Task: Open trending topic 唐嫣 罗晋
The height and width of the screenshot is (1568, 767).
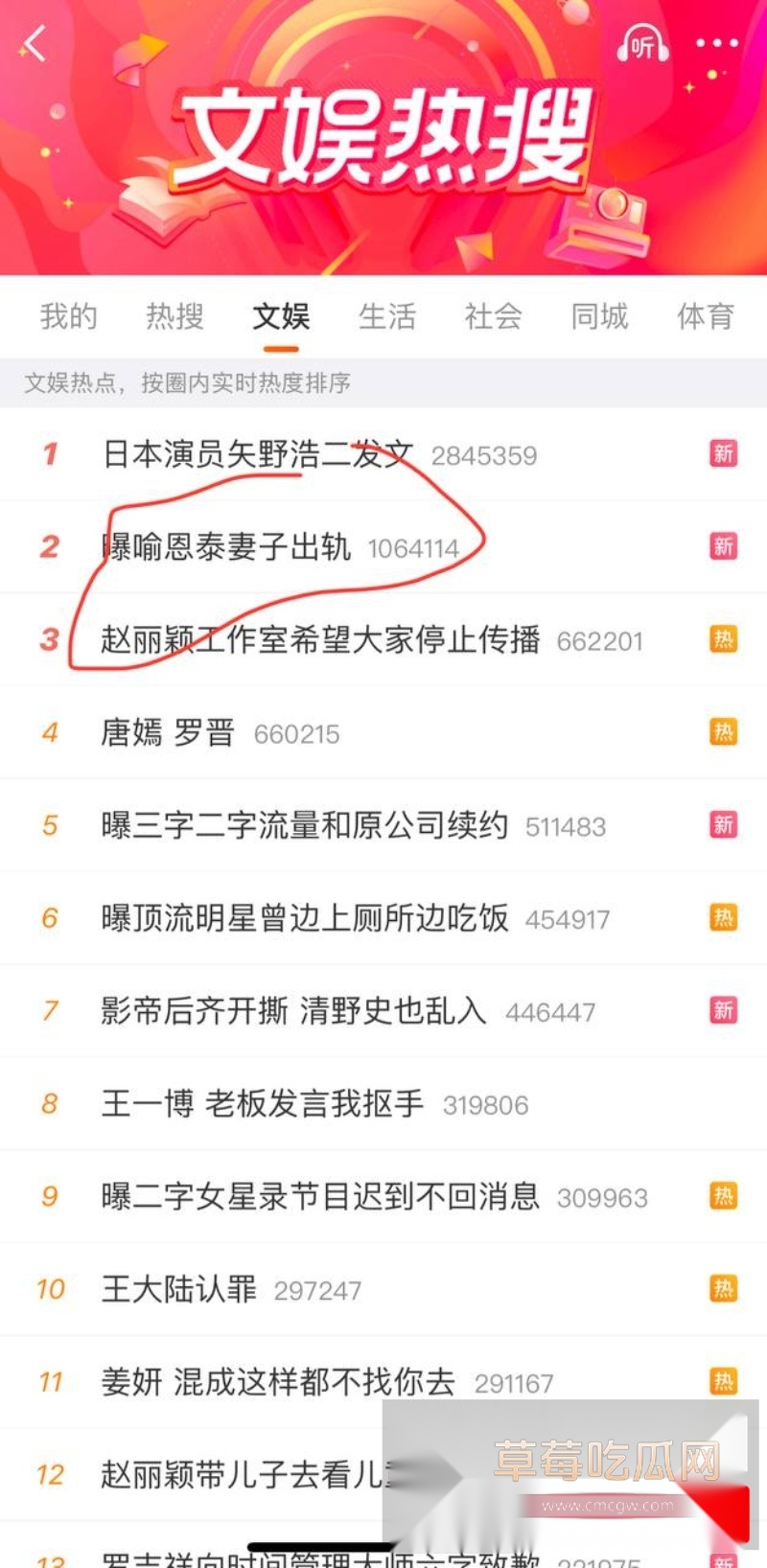Action: [167, 732]
